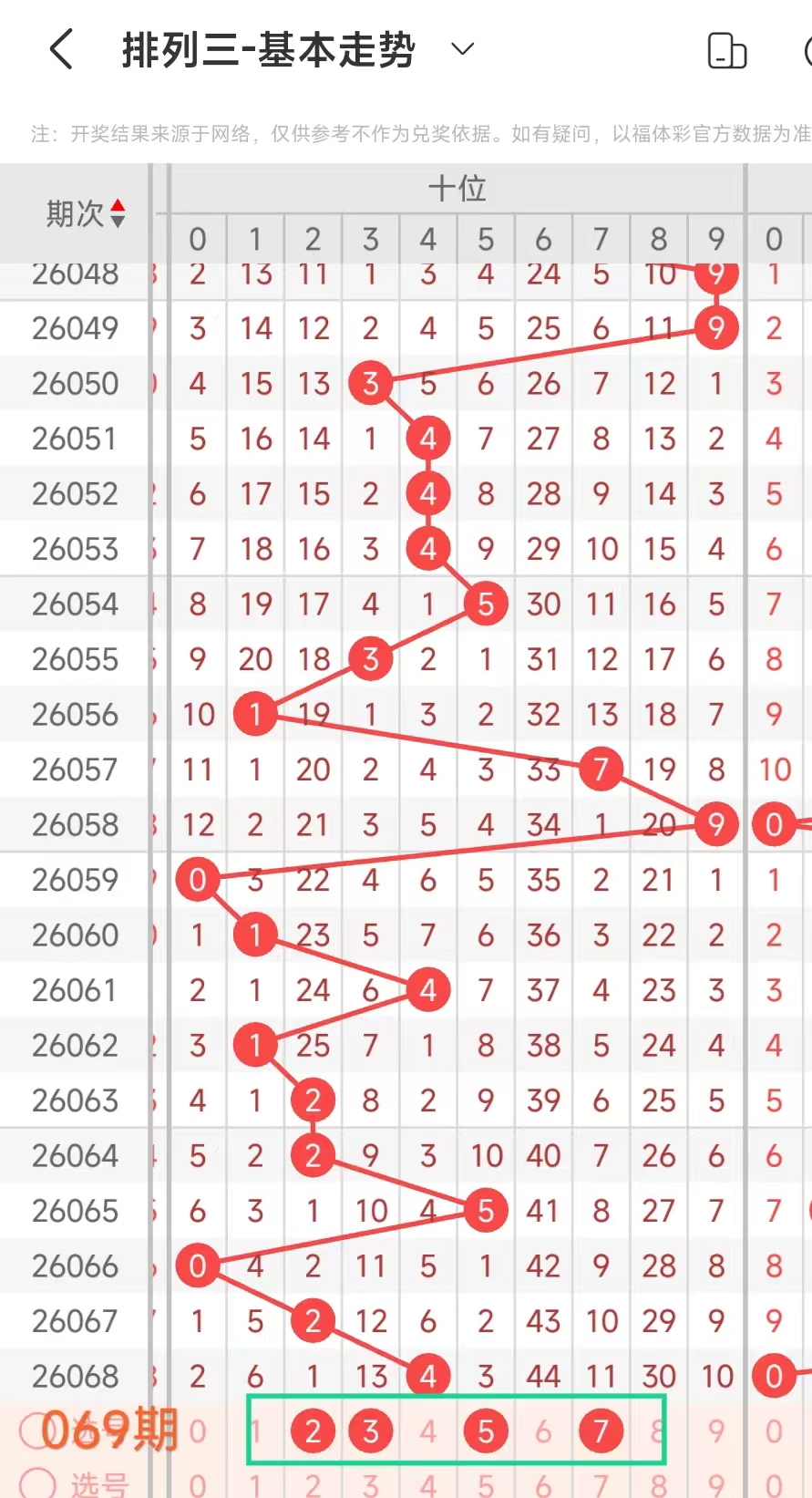Image resolution: width=812 pixels, height=1498 pixels.
Task: Deselect number 7 in the 069期 pick row
Action: (x=601, y=1431)
